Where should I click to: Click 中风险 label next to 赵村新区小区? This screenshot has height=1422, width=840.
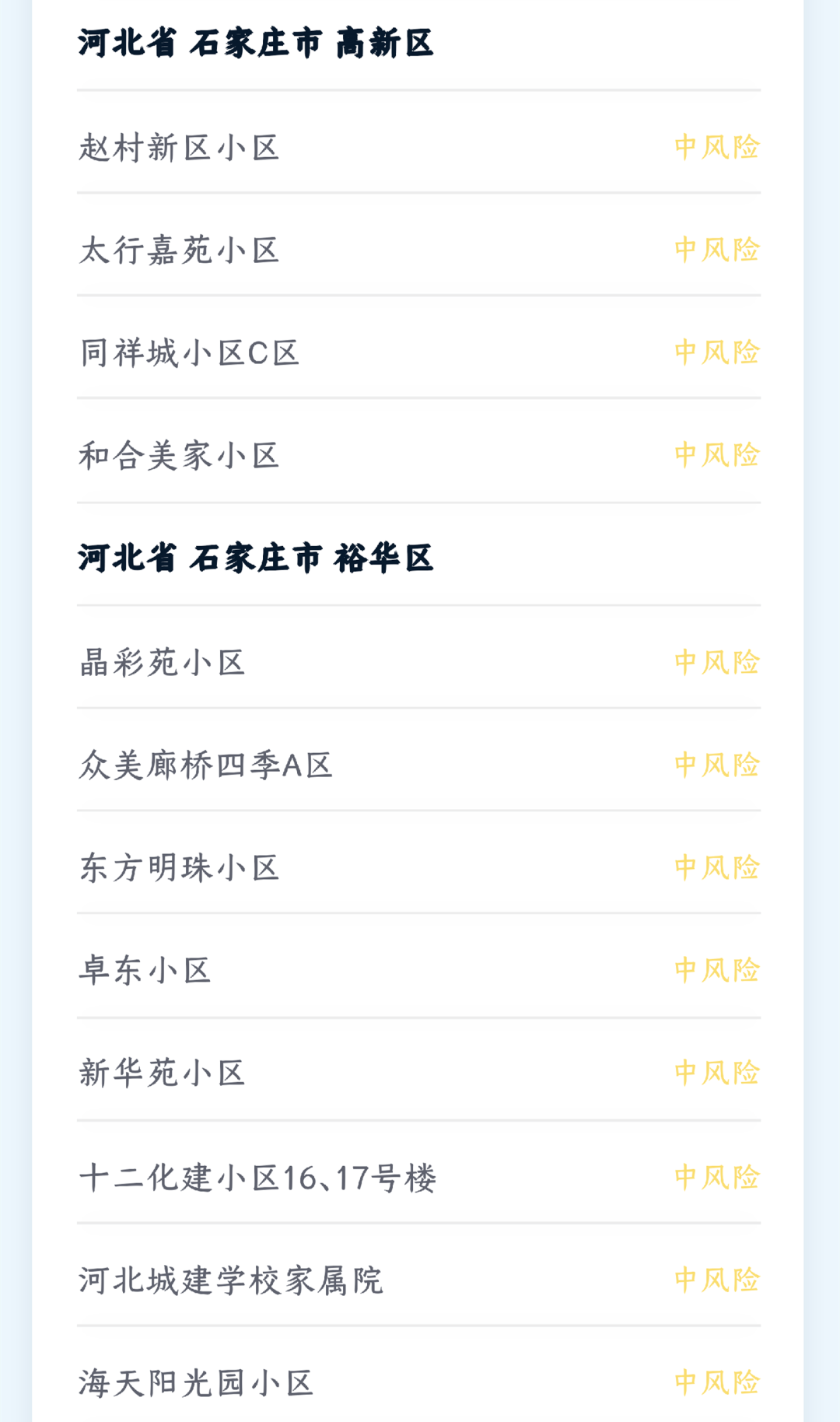pos(716,148)
